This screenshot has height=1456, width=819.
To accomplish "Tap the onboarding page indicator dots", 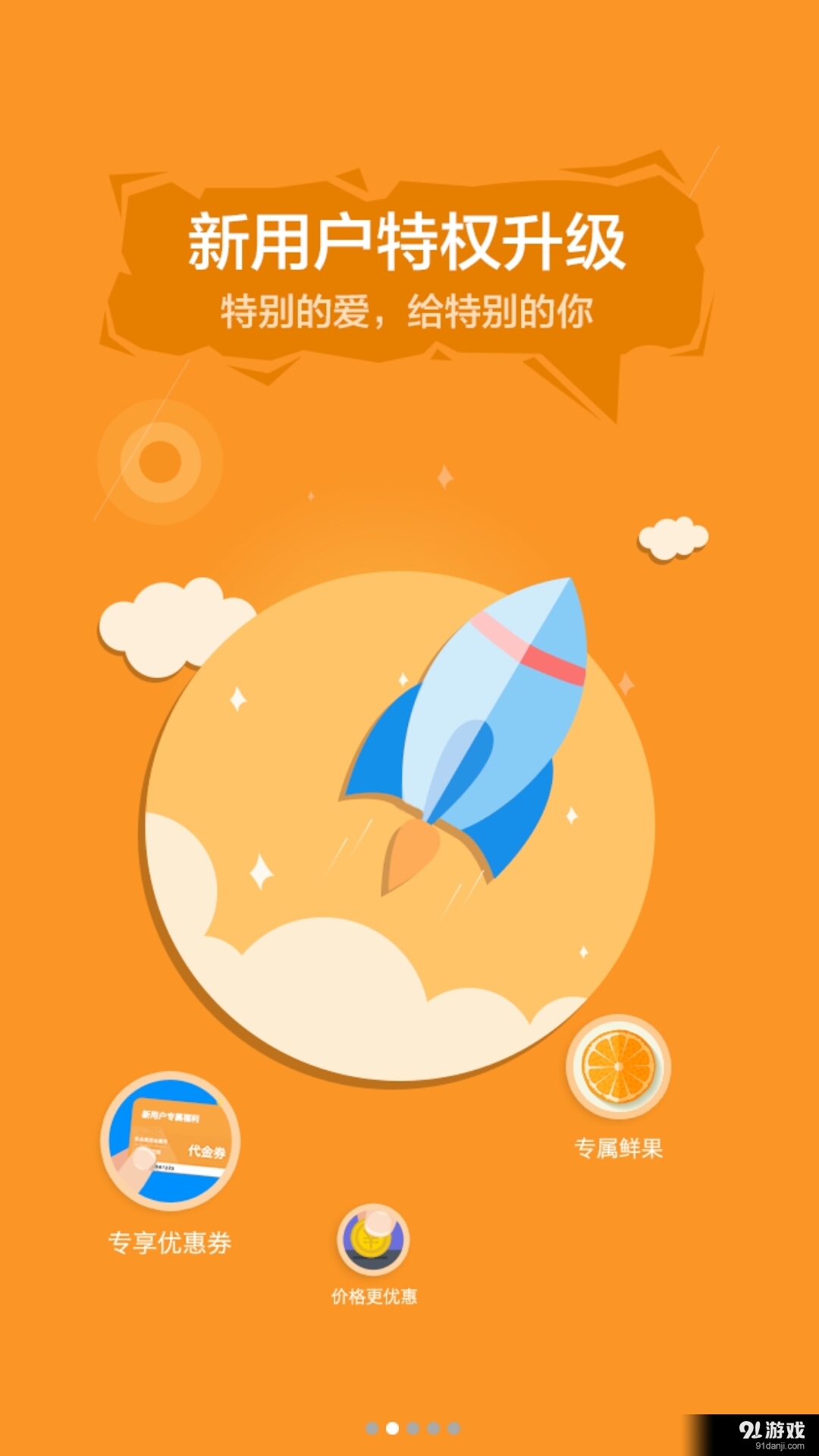I will (413, 1428).
